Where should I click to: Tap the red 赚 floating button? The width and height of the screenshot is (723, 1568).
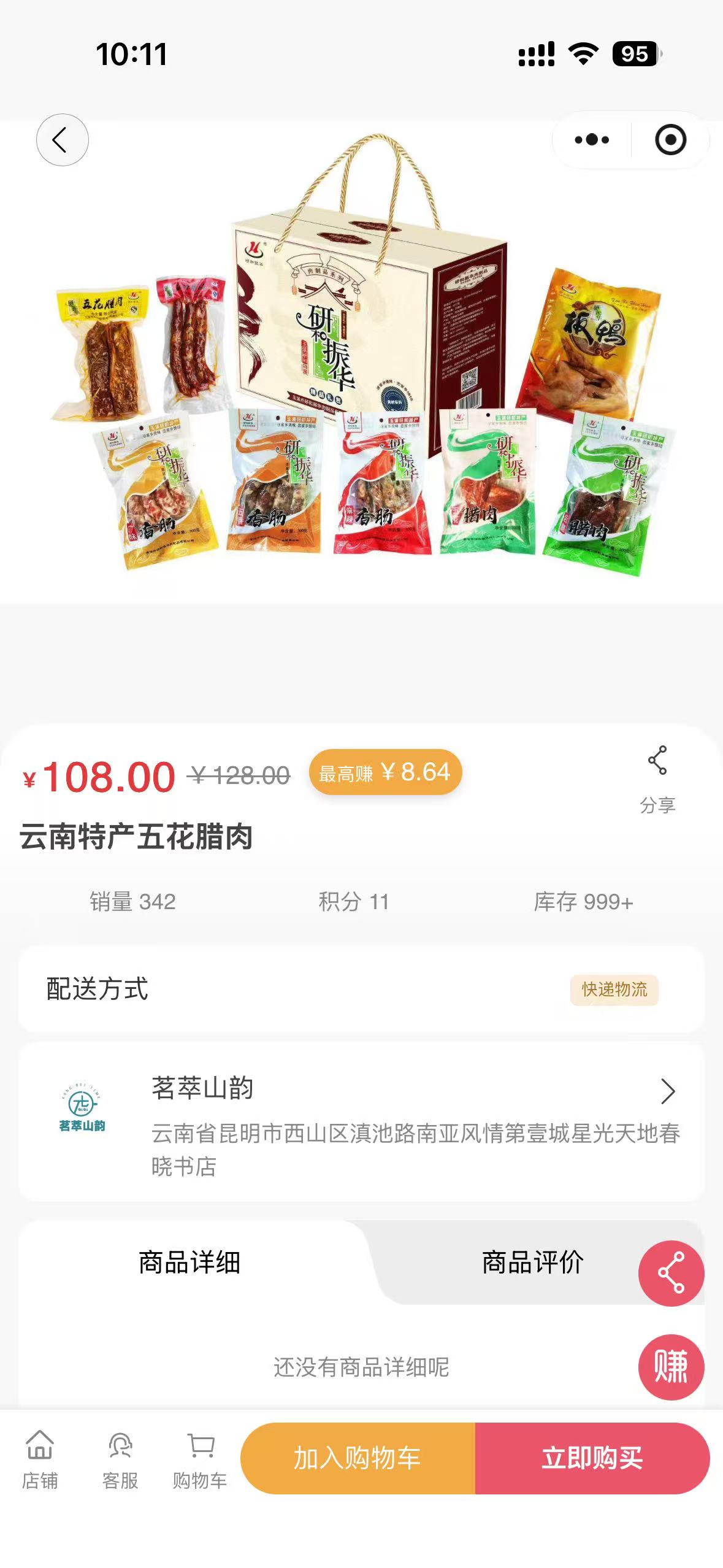671,1367
